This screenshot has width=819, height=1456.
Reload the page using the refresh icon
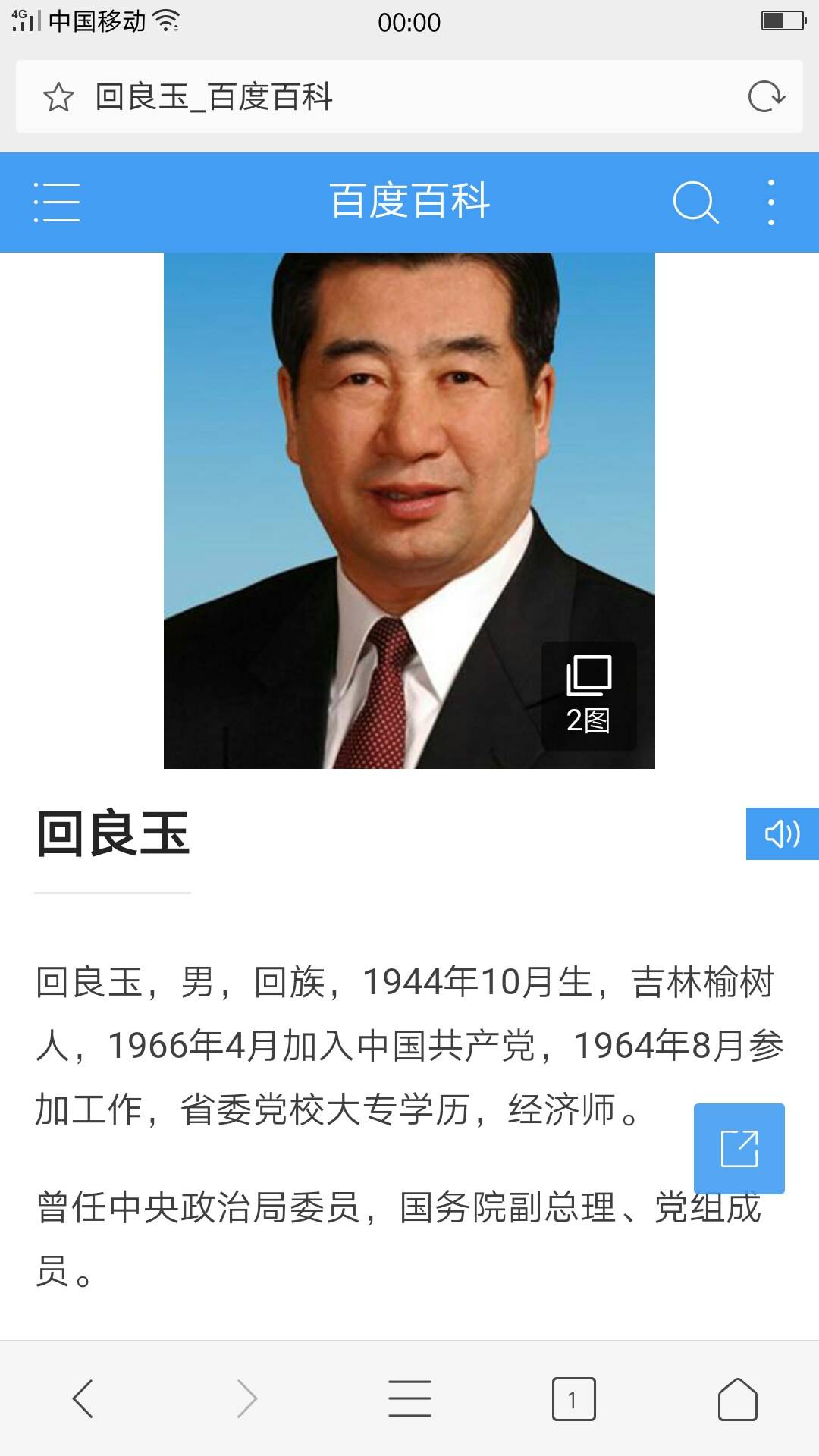(766, 97)
